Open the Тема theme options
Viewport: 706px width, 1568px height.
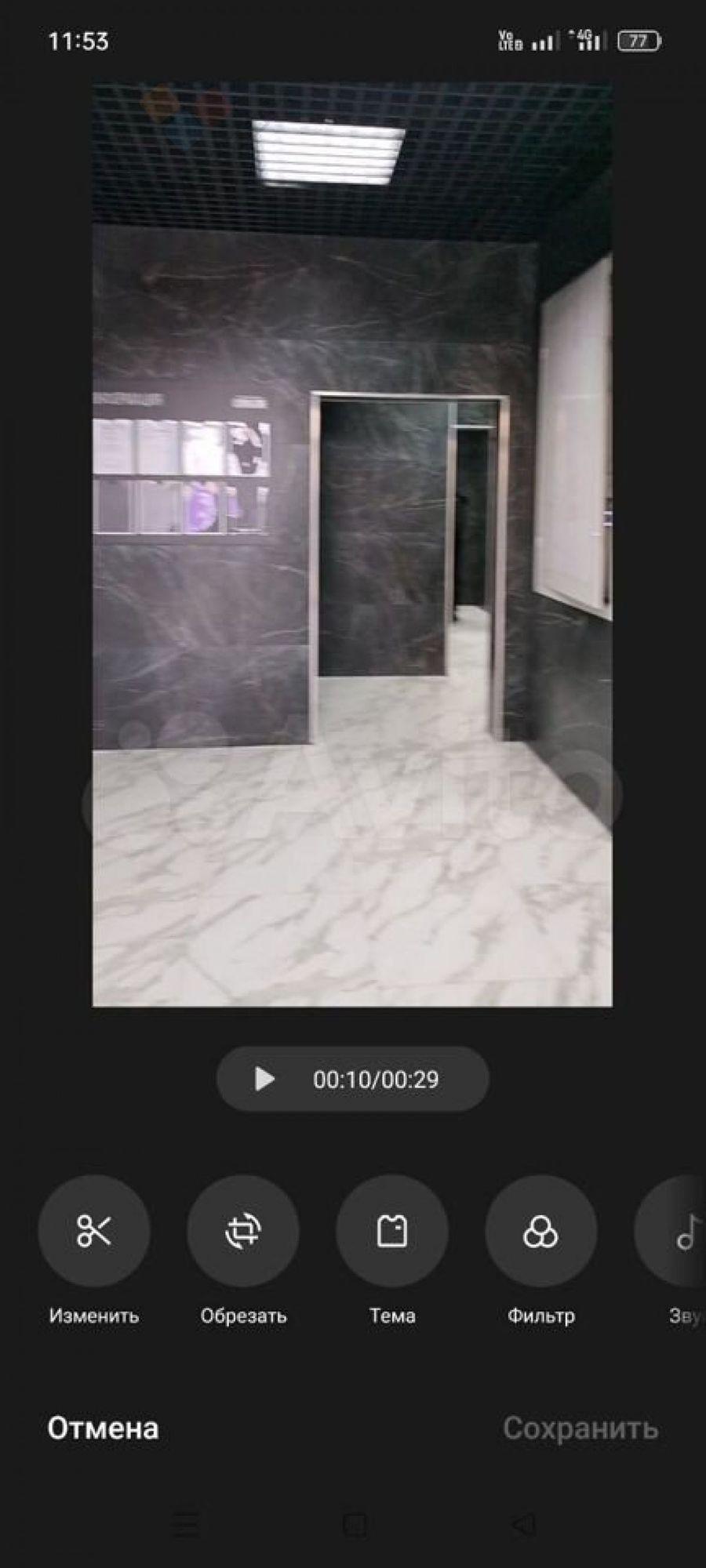click(x=392, y=1232)
